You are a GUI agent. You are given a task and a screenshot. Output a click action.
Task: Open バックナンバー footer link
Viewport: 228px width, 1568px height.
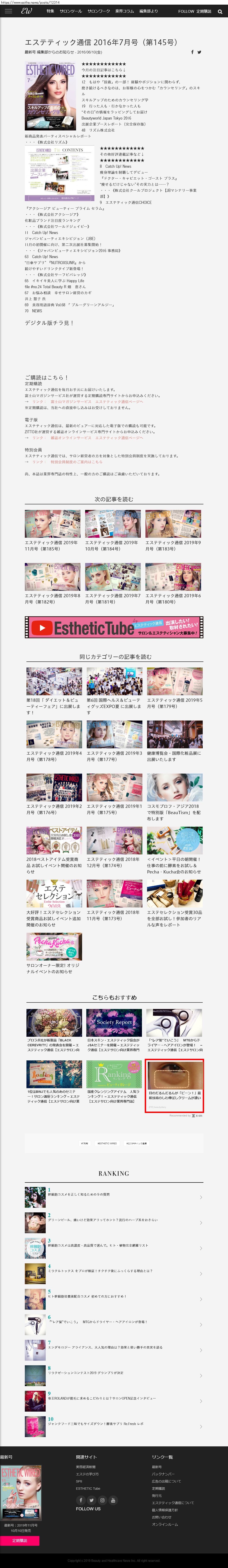point(163,1474)
